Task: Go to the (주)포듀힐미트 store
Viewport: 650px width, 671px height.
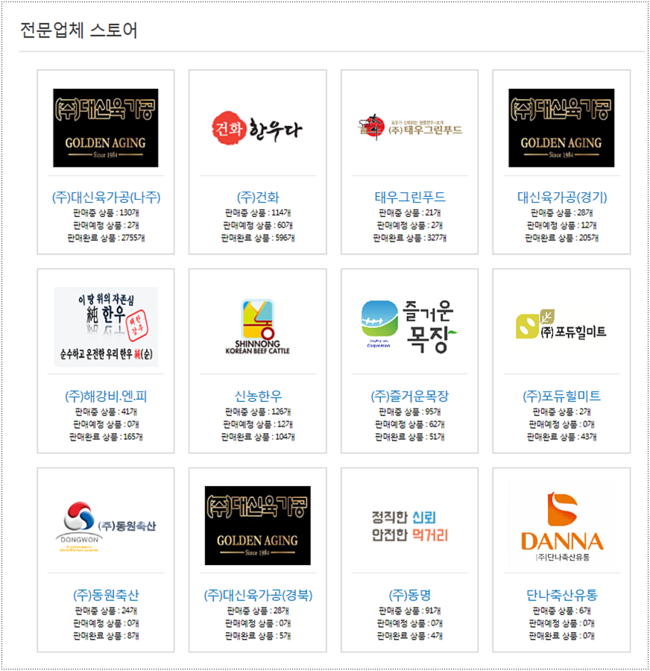Action: (x=562, y=396)
